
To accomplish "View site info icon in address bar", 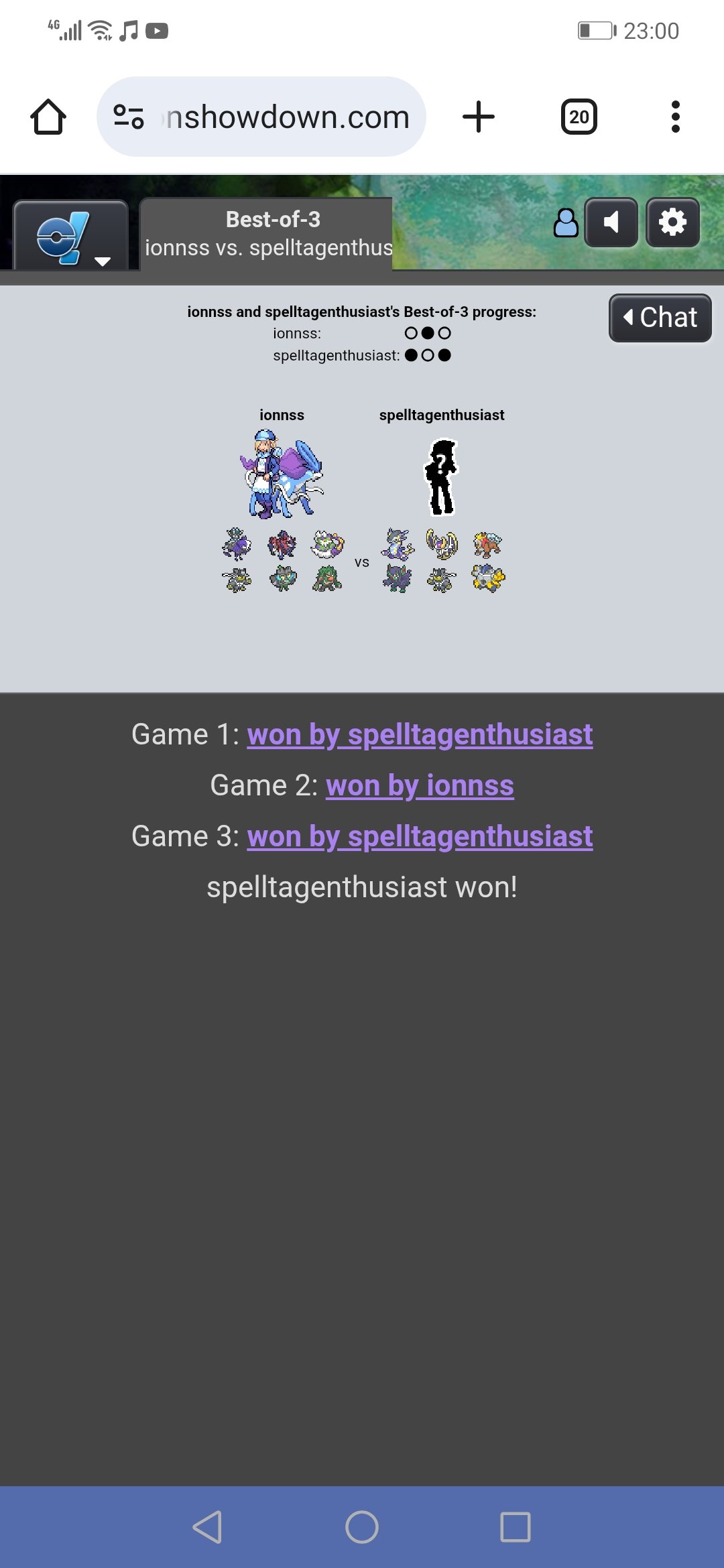I will [x=129, y=117].
